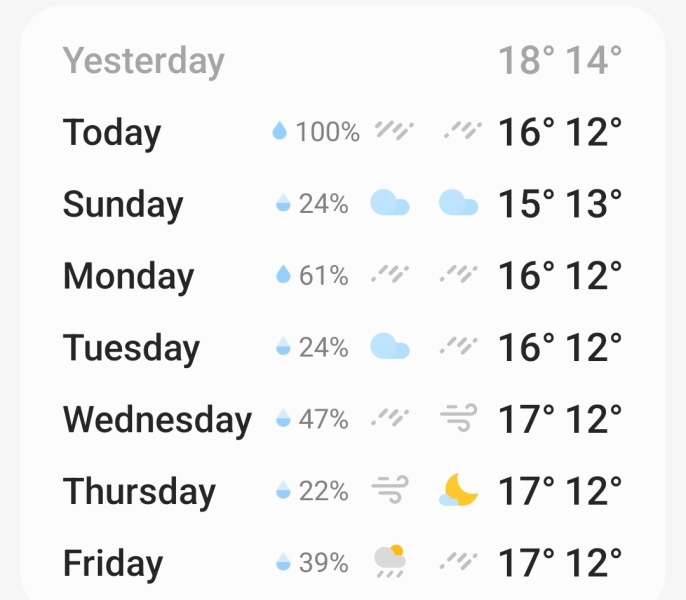View Monday's forecast details
This screenshot has width=686, height=600.
[342, 276]
